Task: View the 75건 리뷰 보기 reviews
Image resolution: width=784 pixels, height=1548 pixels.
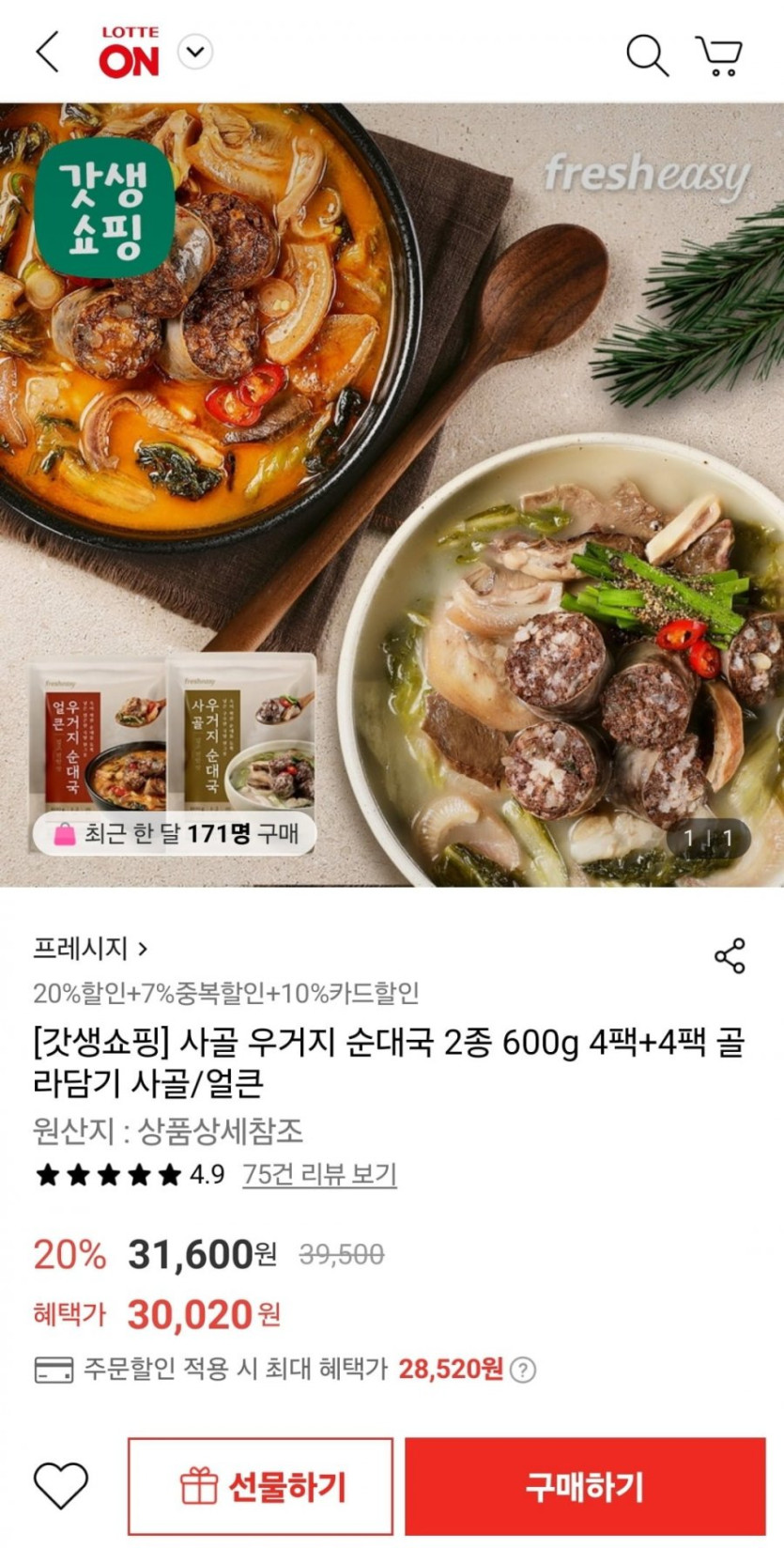Action: pos(319,1174)
